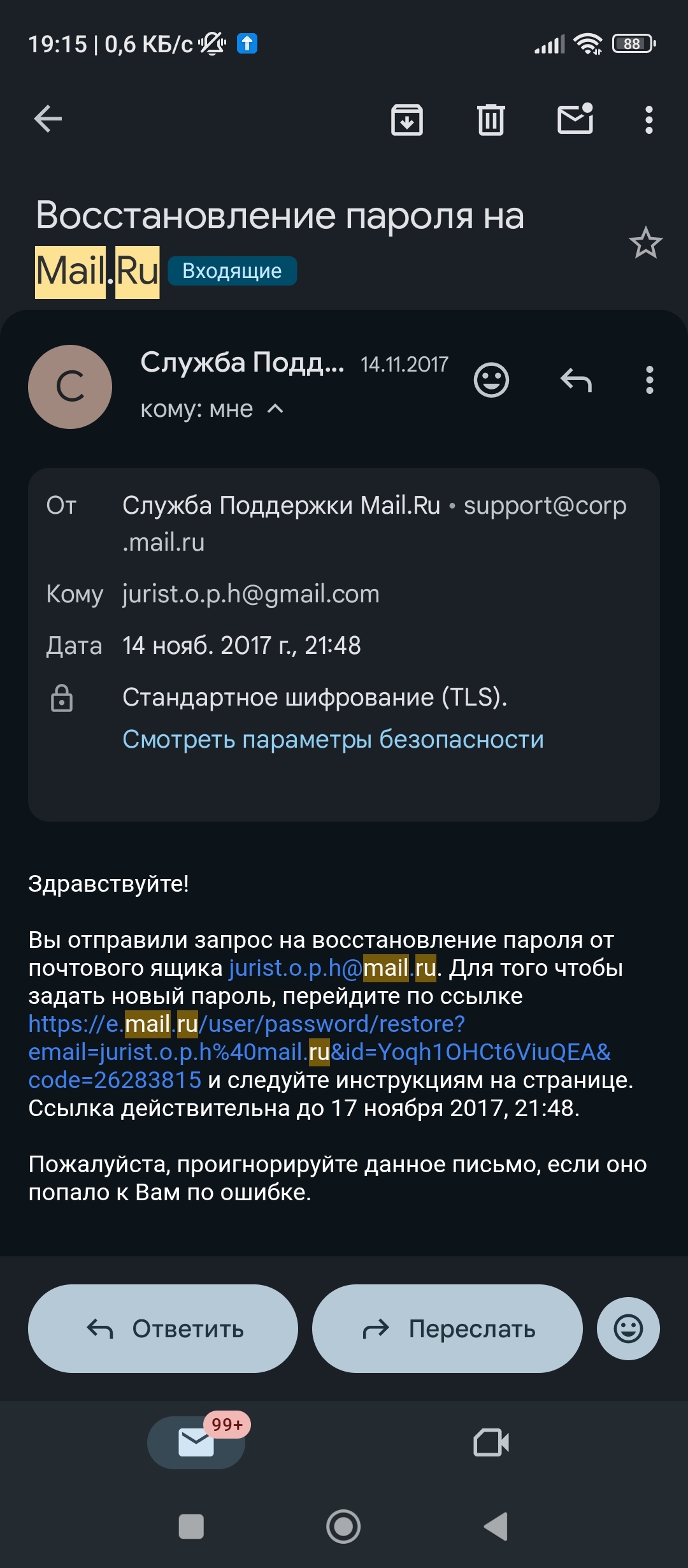Reply using arrow icon in message header
This screenshot has height=1568, width=688.
[576, 381]
